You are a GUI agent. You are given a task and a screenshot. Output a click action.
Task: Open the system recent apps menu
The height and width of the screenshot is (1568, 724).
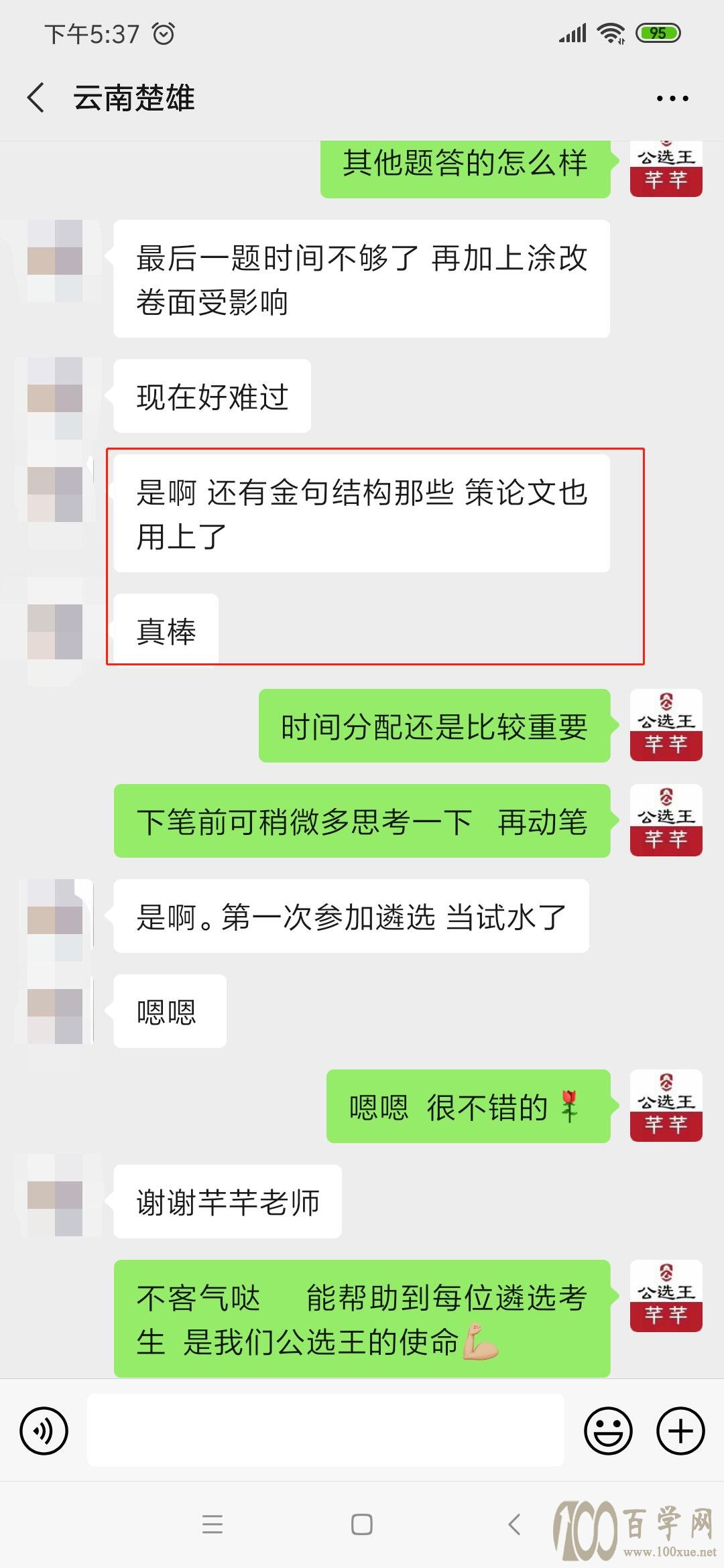[x=213, y=1524]
